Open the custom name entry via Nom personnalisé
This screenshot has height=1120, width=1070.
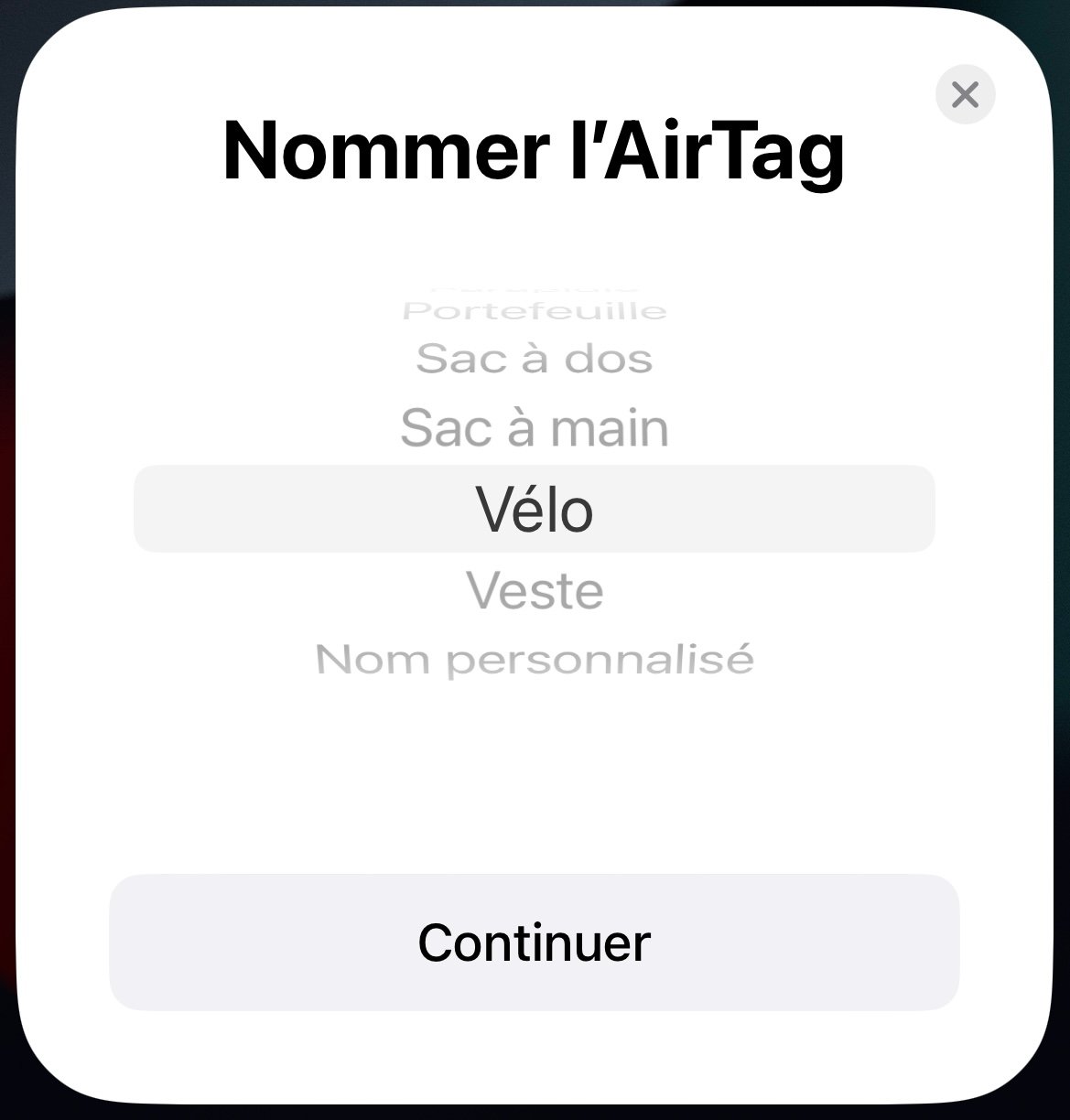(535, 656)
